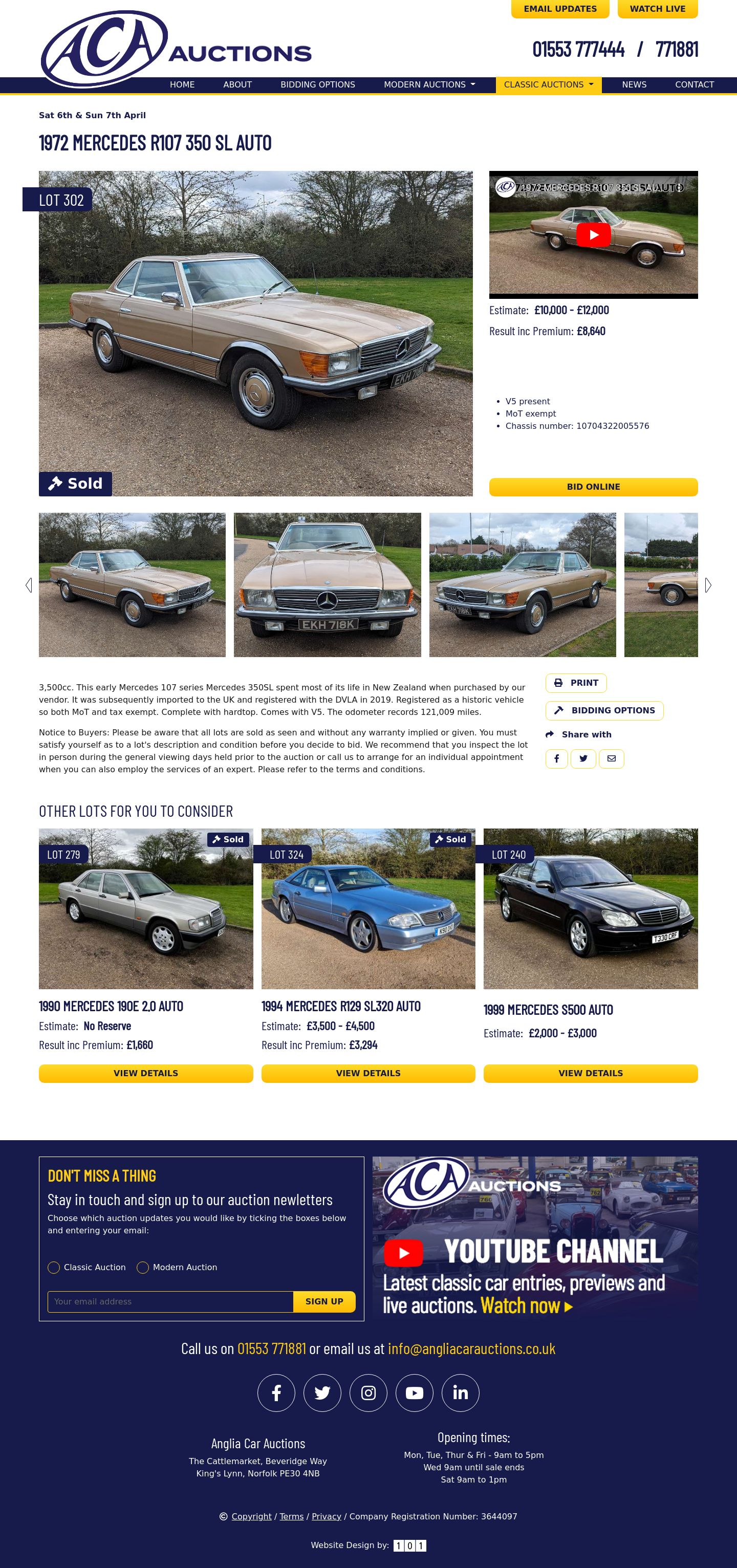Open the Bidding Options nav item
The image size is (737, 1568).
pos(318,84)
